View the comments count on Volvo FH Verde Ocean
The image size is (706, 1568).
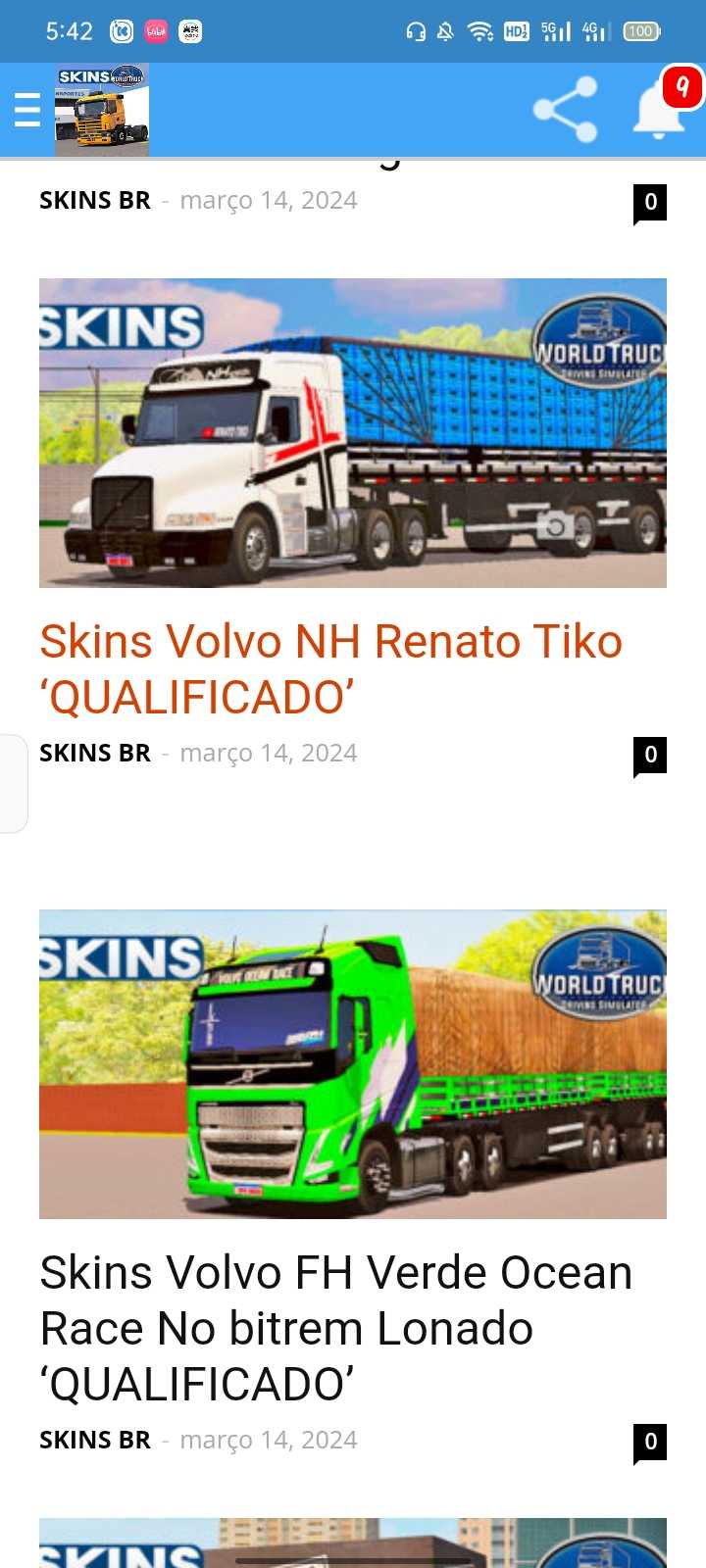pyautogui.click(x=650, y=1442)
